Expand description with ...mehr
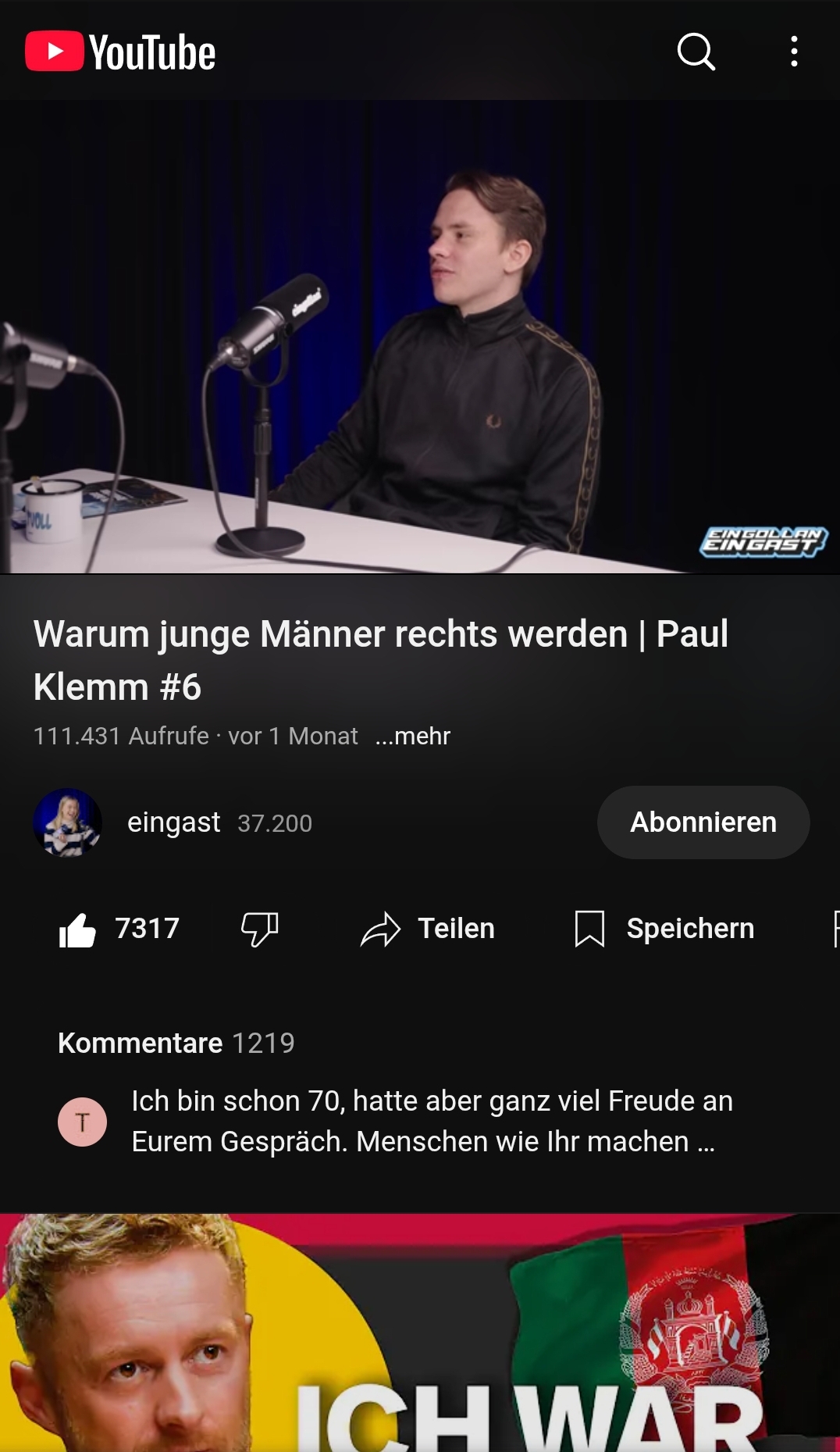The width and height of the screenshot is (840, 1452). coord(412,736)
